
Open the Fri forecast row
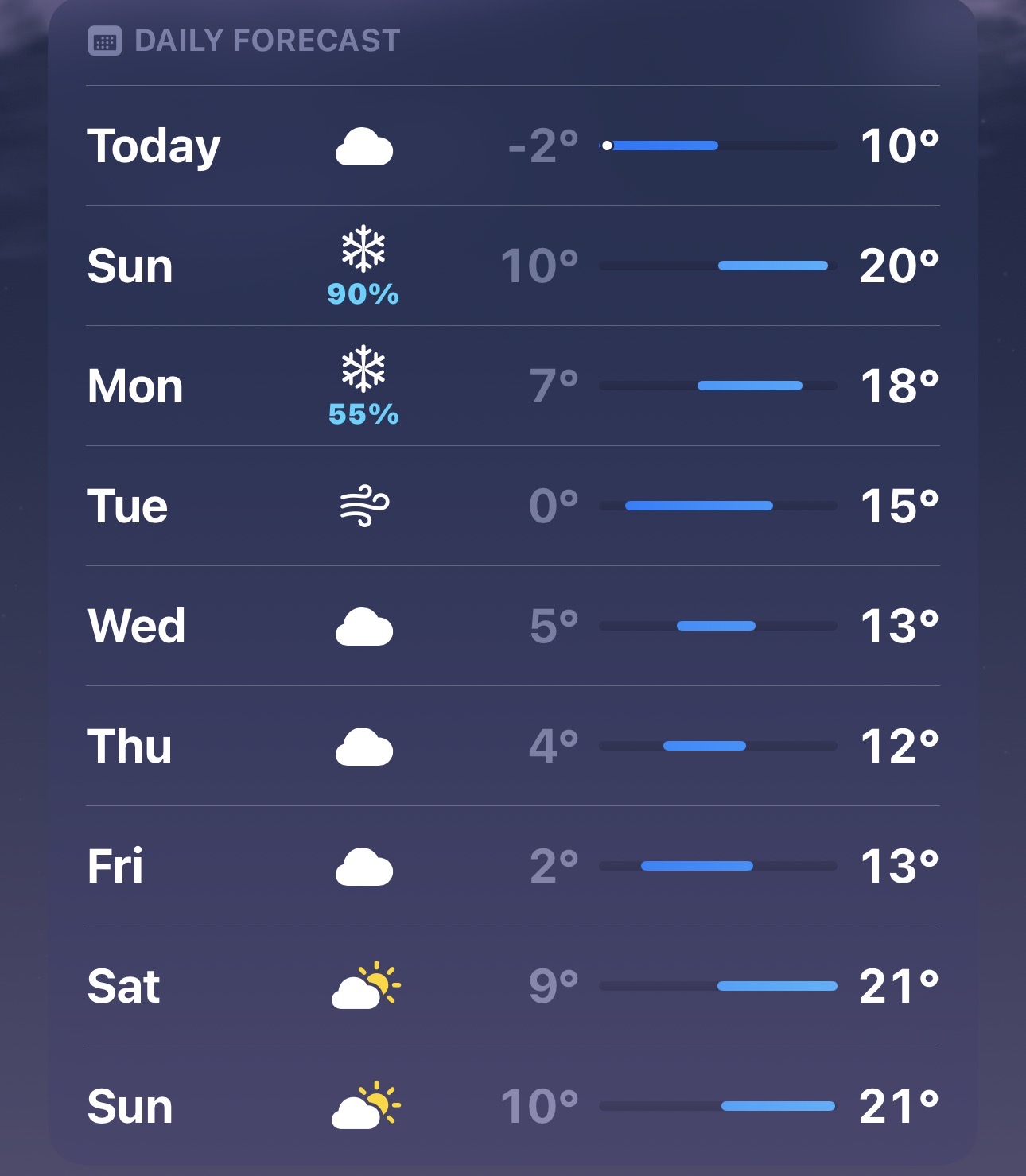pos(512,867)
